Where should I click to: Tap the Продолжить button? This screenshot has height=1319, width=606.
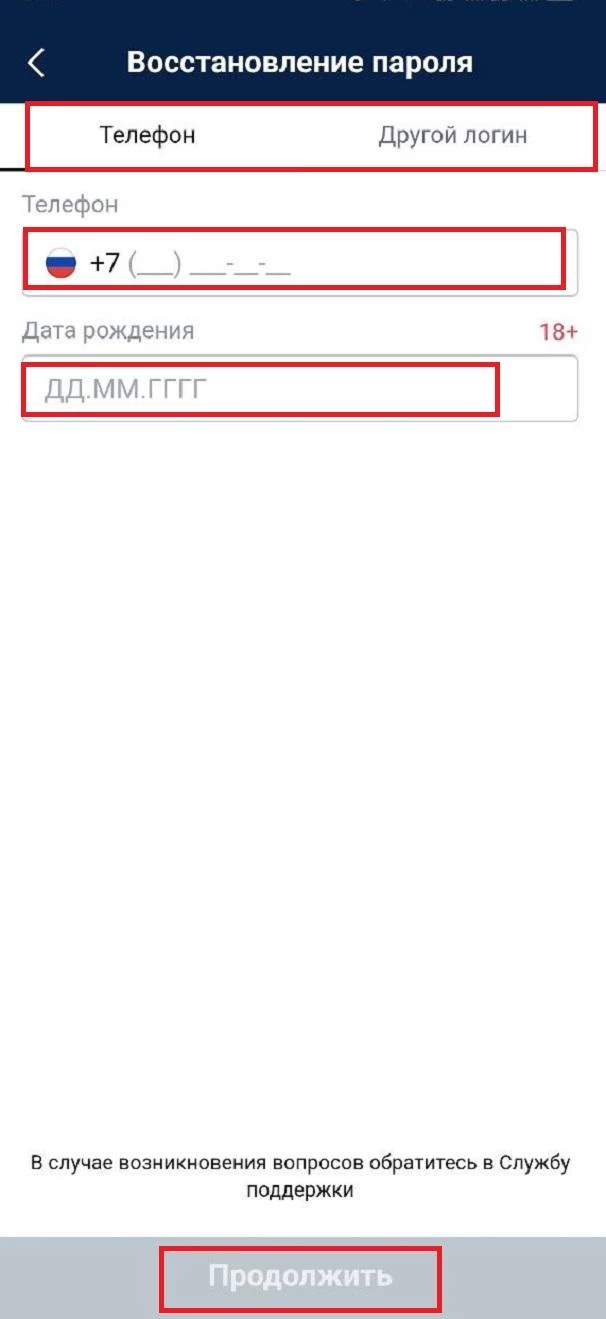302,1277
